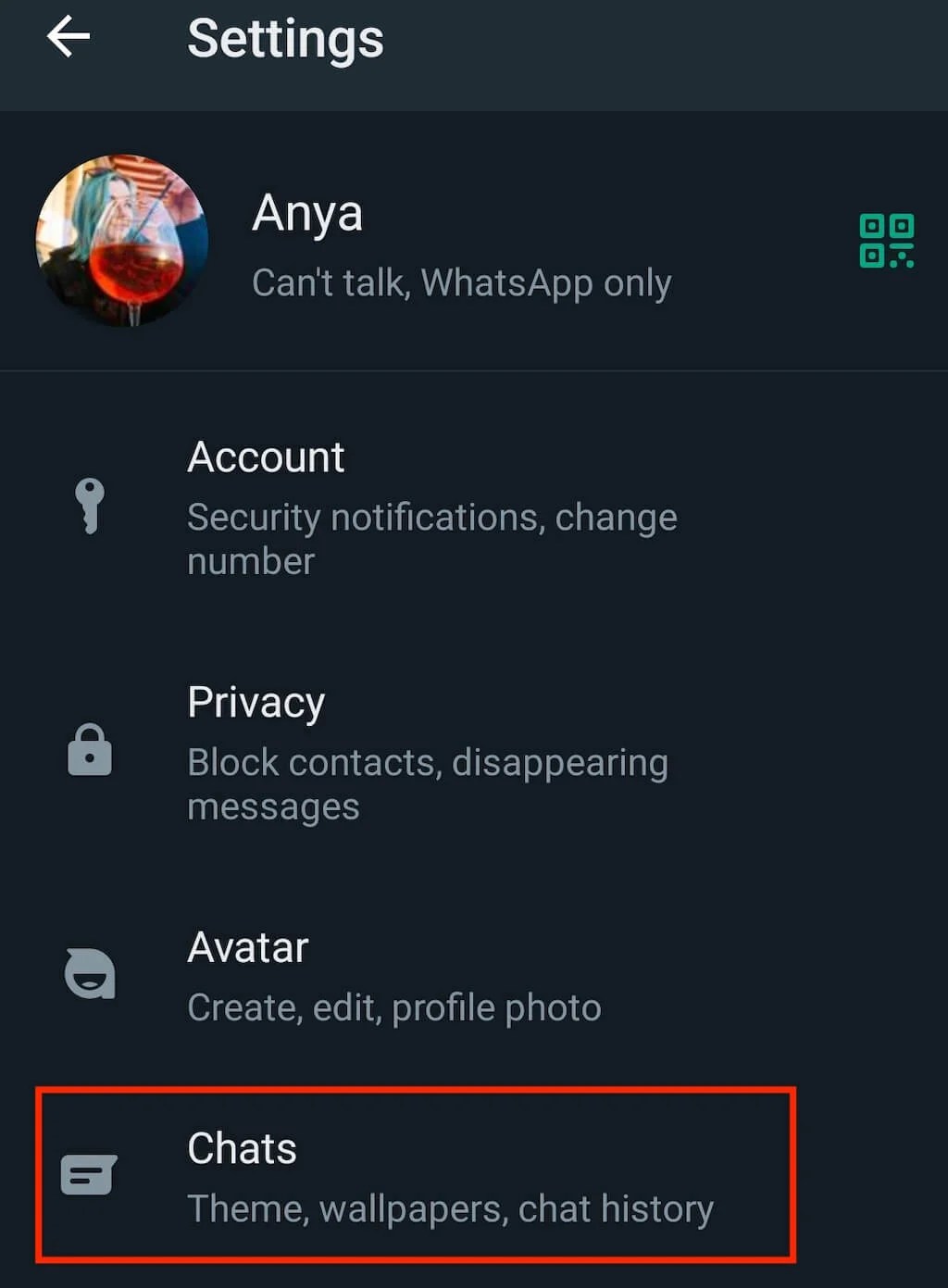Open your profile section at the top
Image resolution: width=948 pixels, height=1288 pixels.
pyautogui.click(x=370, y=243)
